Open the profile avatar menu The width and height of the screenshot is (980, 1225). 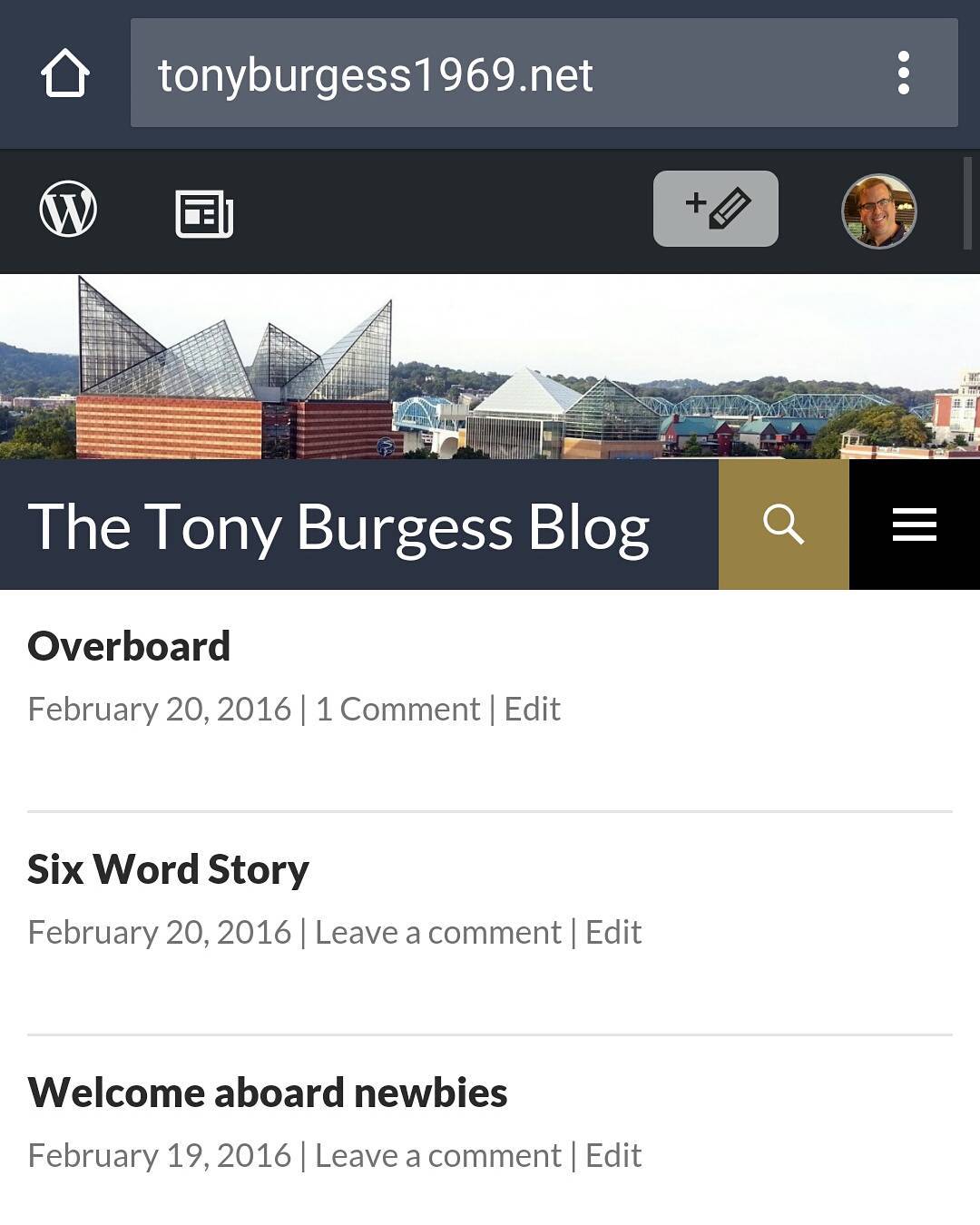pyautogui.click(x=878, y=211)
